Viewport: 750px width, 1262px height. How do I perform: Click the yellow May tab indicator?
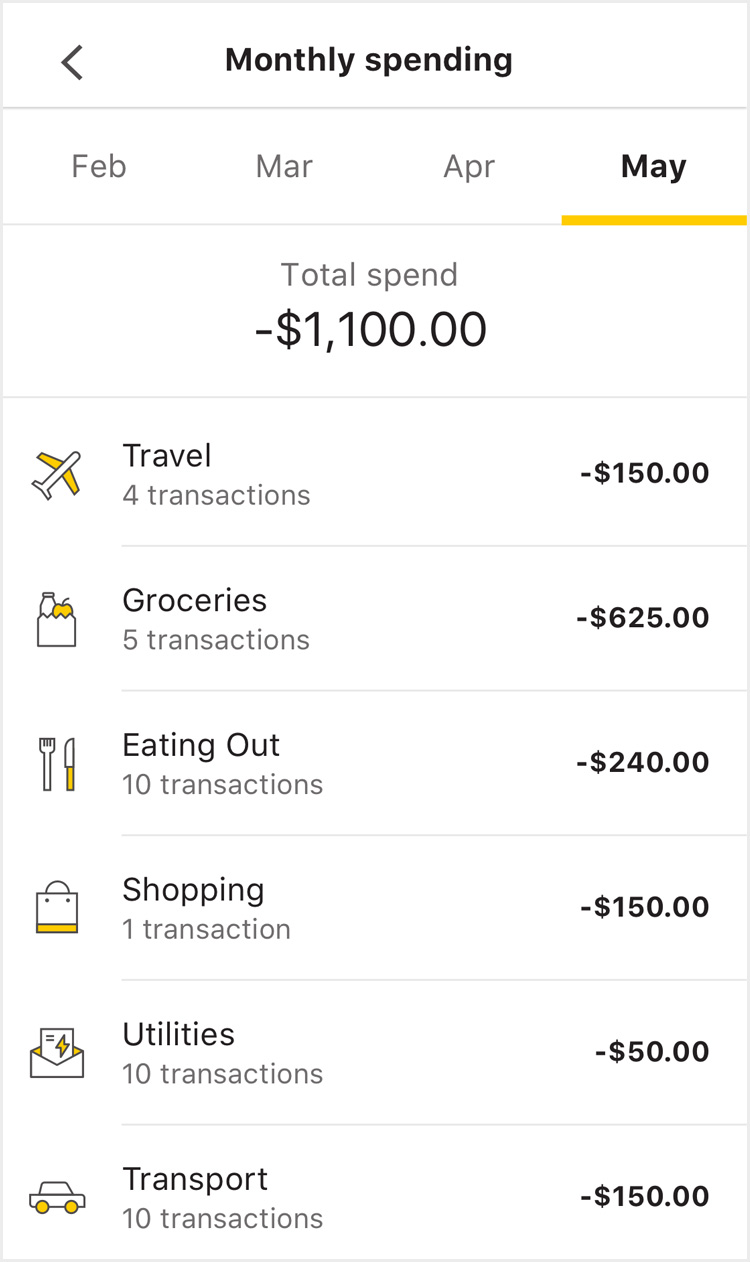click(653, 218)
